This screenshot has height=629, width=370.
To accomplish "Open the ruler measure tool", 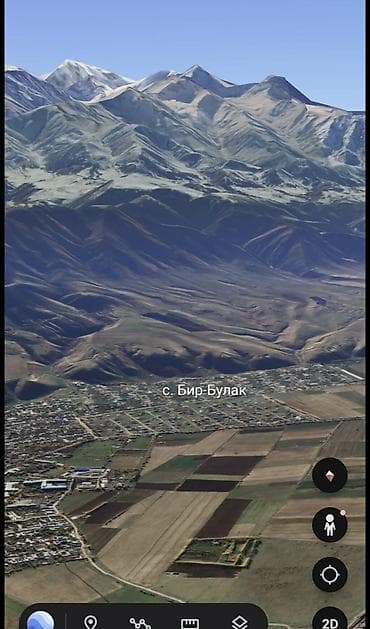I will click(190, 623).
